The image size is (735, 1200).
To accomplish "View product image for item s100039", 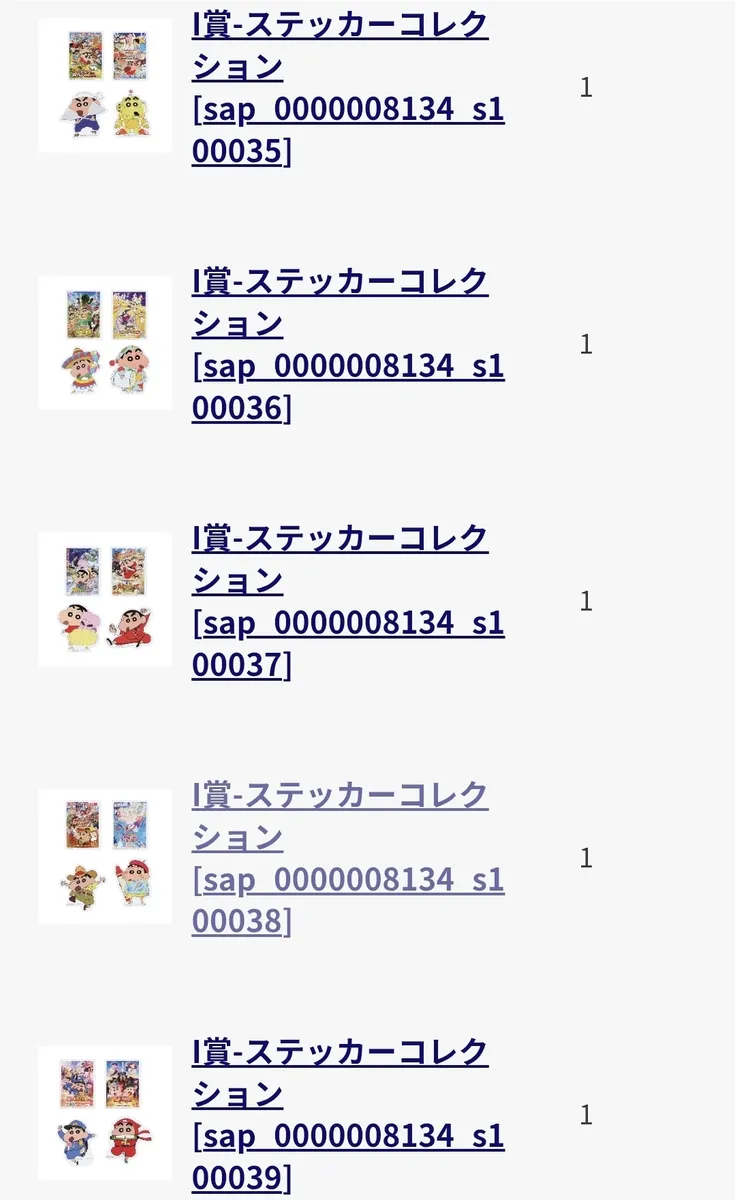I will 105,1113.
